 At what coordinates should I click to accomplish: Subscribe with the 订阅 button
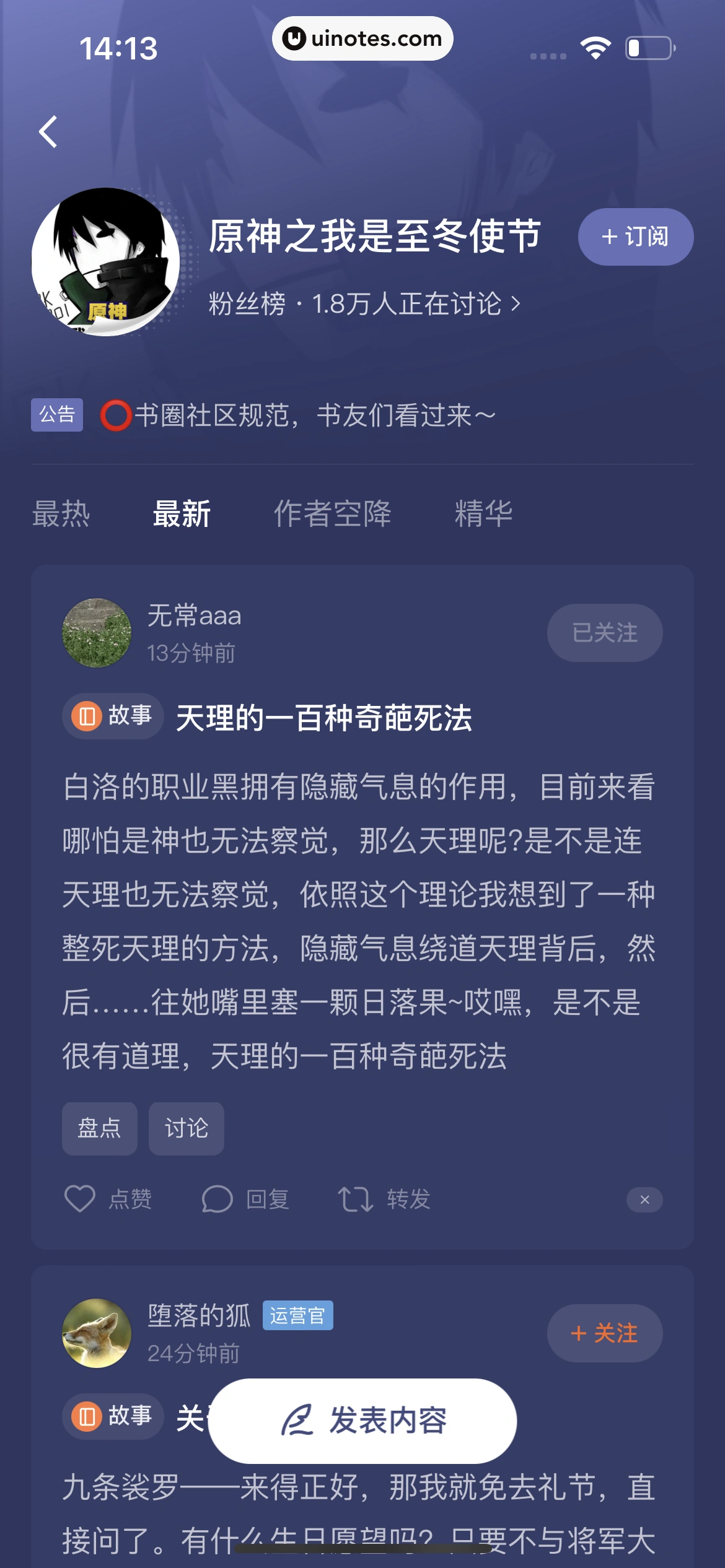pyautogui.click(x=635, y=237)
